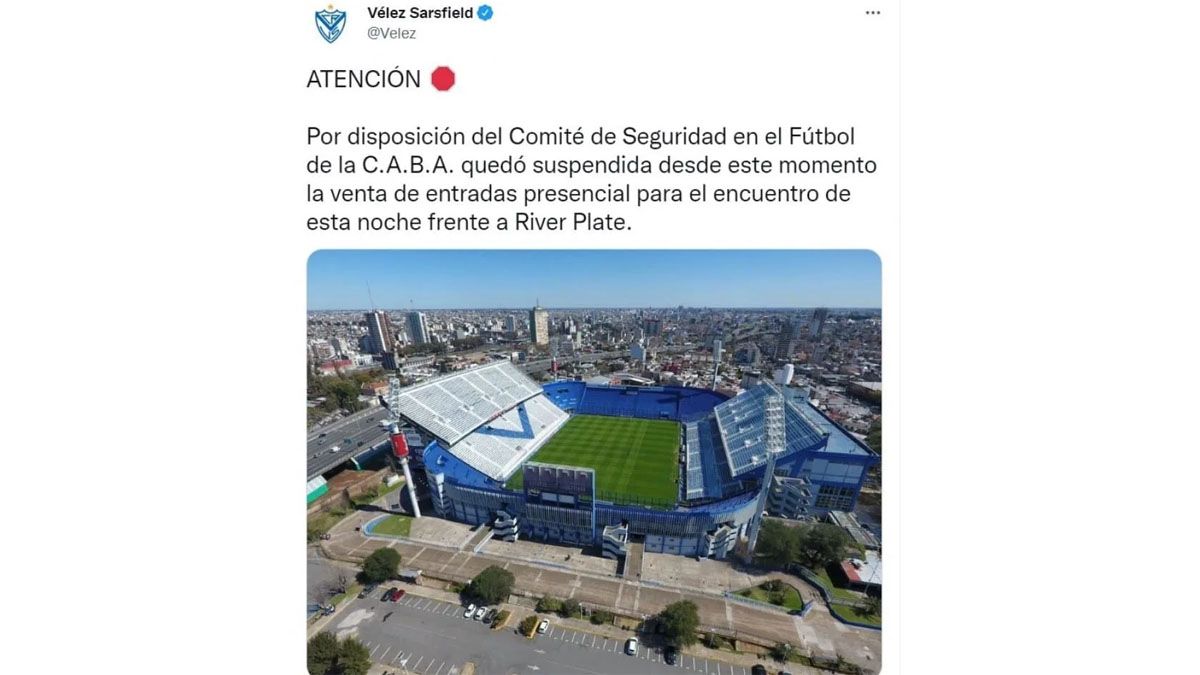Open the tweet's three-dot overflow menu
The image size is (1200, 675).
tap(872, 13)
